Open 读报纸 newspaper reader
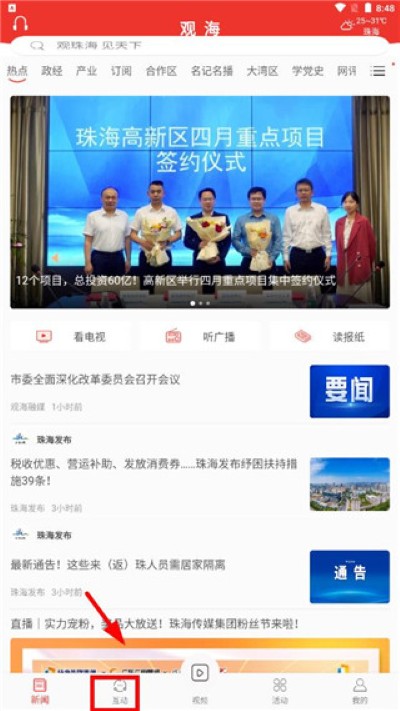Viewport: 400px width, 711px height. [329, 336]
